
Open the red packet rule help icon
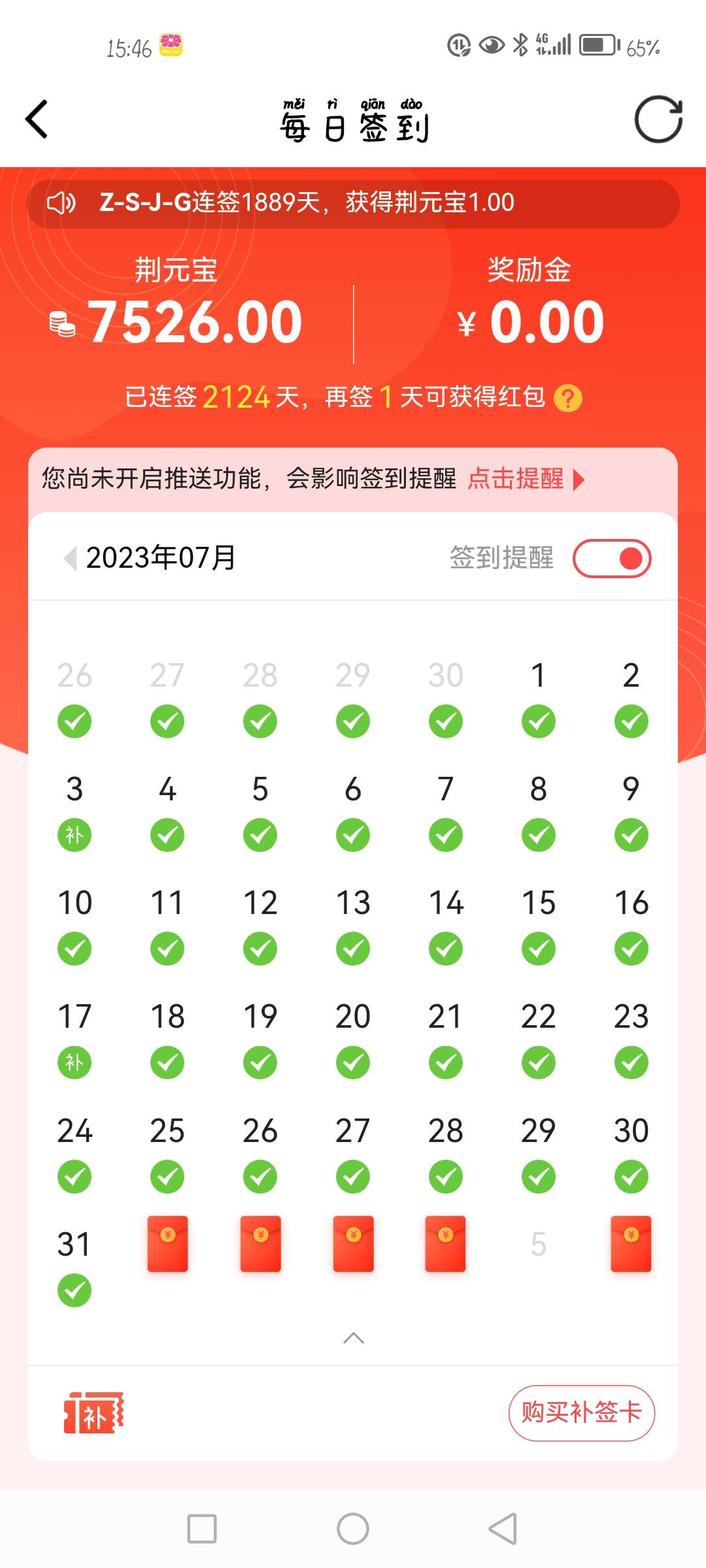[567, 398]
